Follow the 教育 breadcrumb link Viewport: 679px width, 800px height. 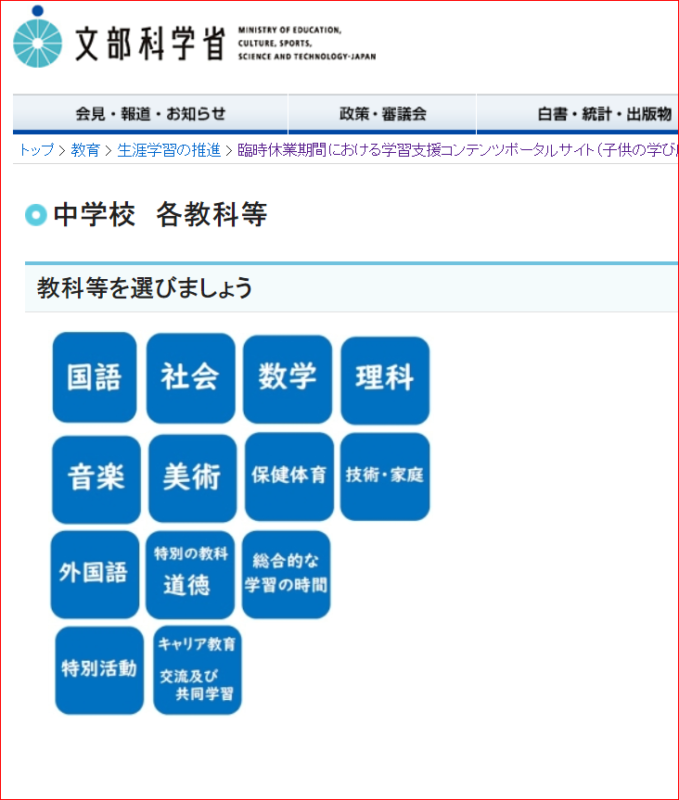coord(85,151)
